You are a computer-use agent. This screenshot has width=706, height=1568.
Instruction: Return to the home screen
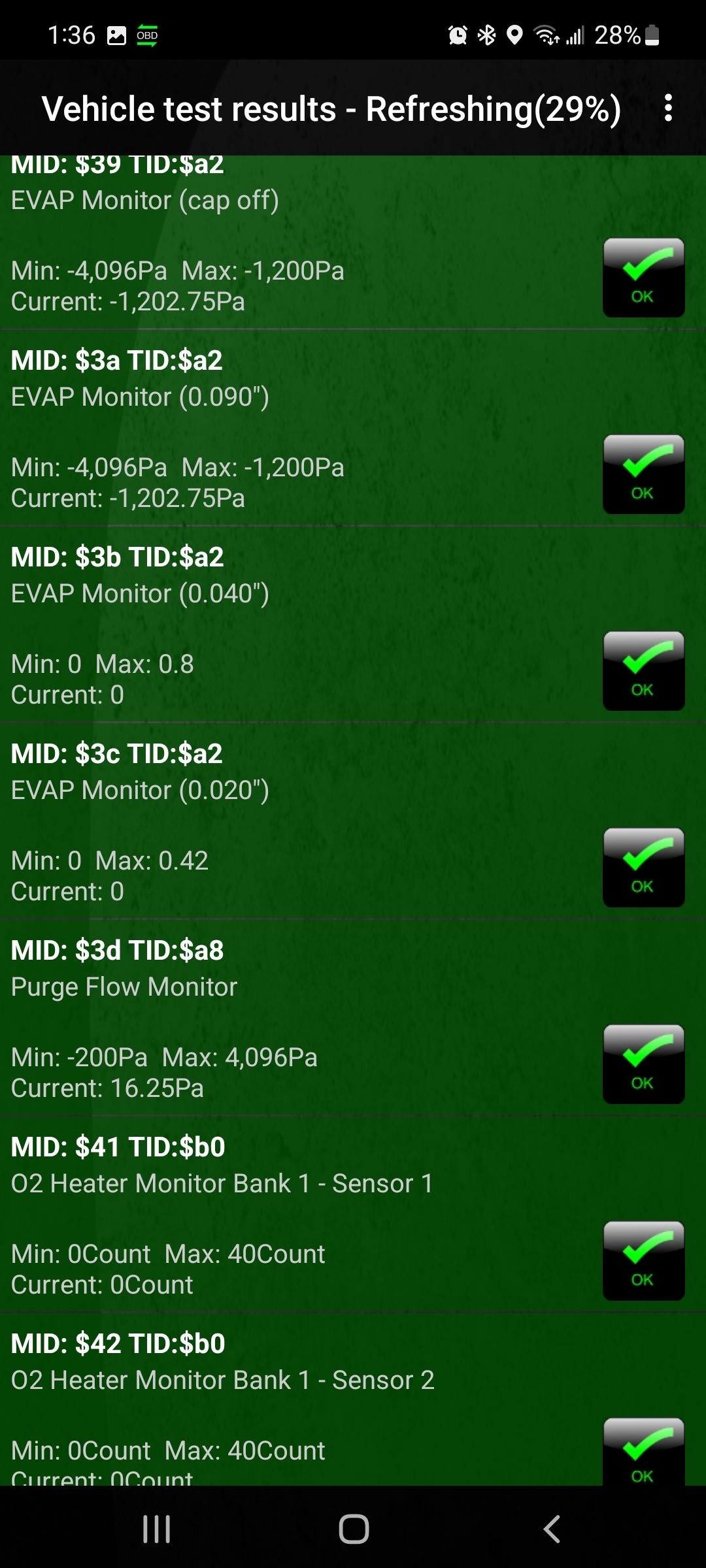[354, 1529]
